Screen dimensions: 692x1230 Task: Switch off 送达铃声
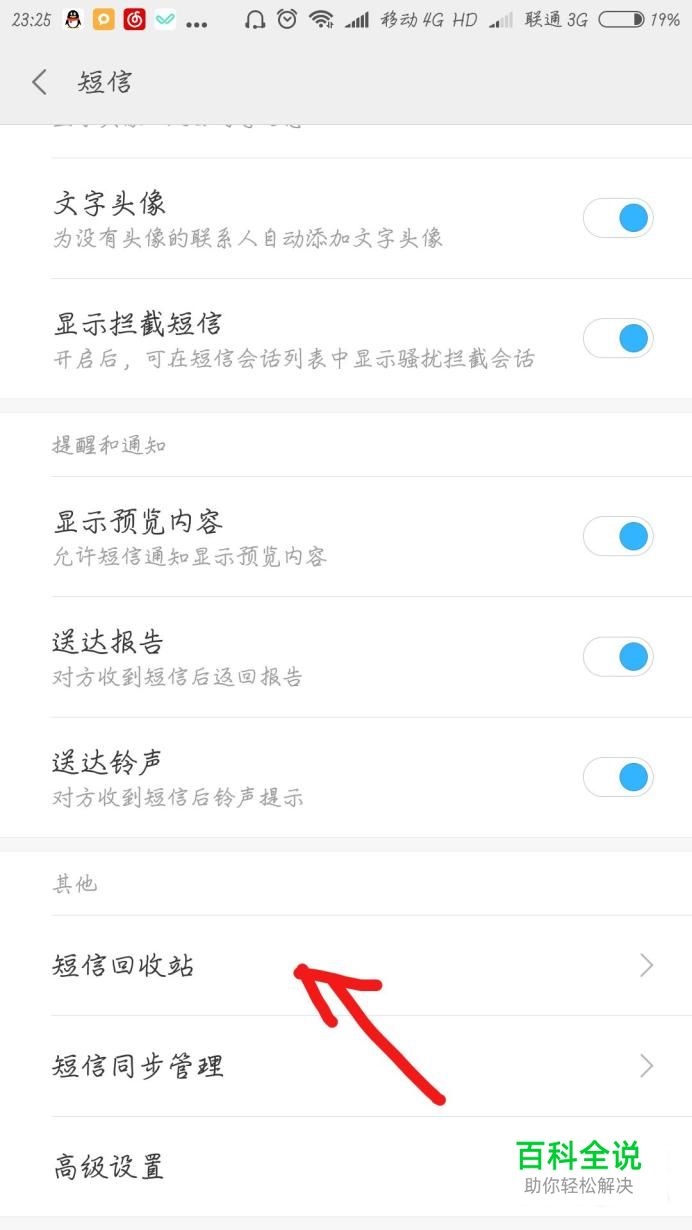(618, 777)
